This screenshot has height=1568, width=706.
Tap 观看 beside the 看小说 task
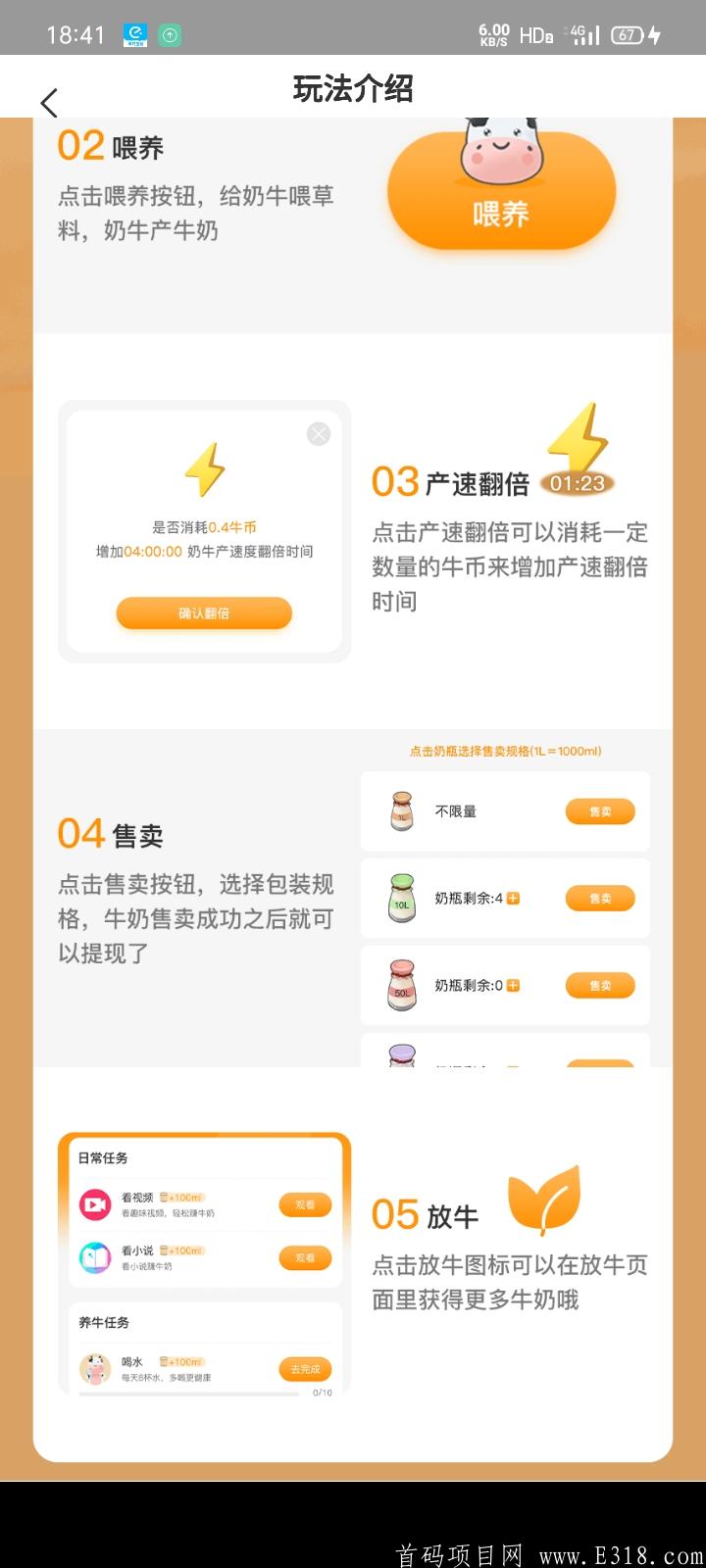[305, 1257]
